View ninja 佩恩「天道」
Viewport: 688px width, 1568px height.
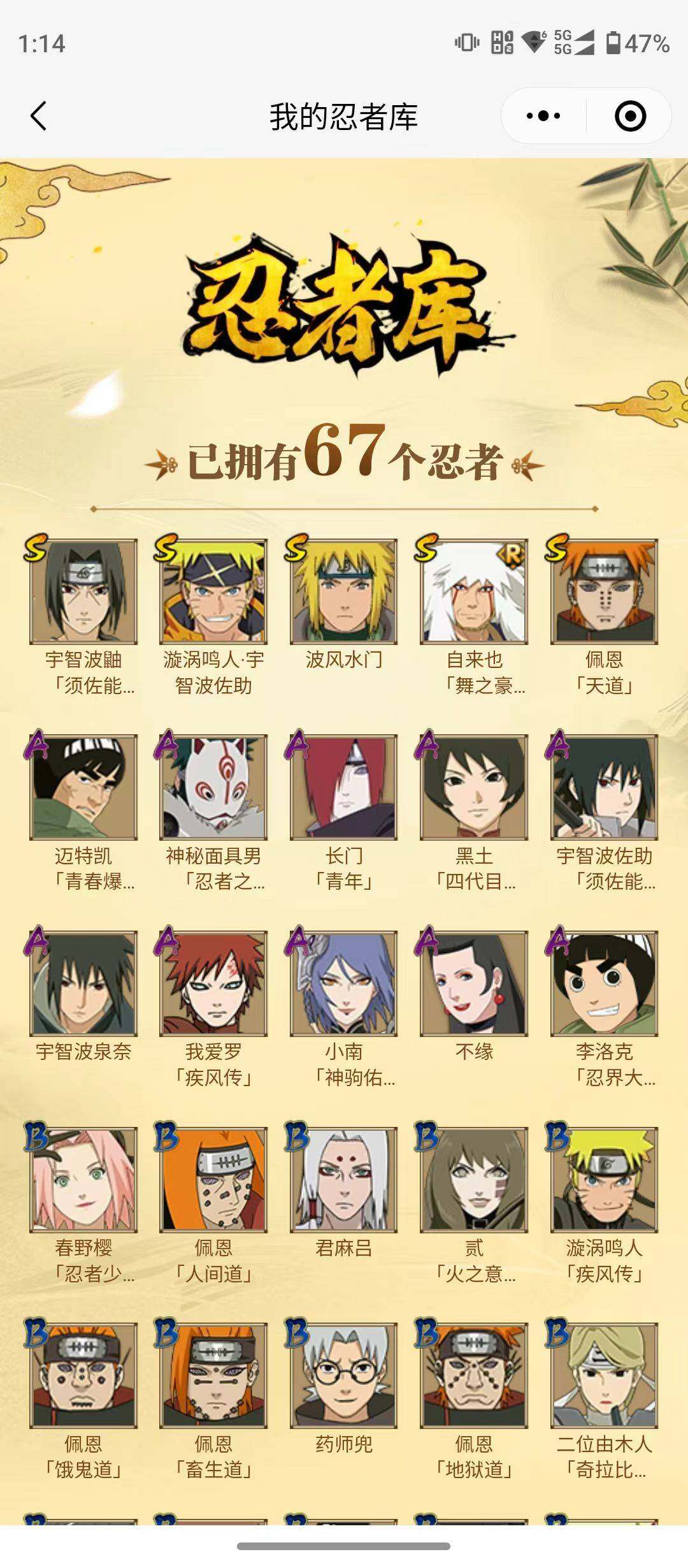tap(604, 592)
